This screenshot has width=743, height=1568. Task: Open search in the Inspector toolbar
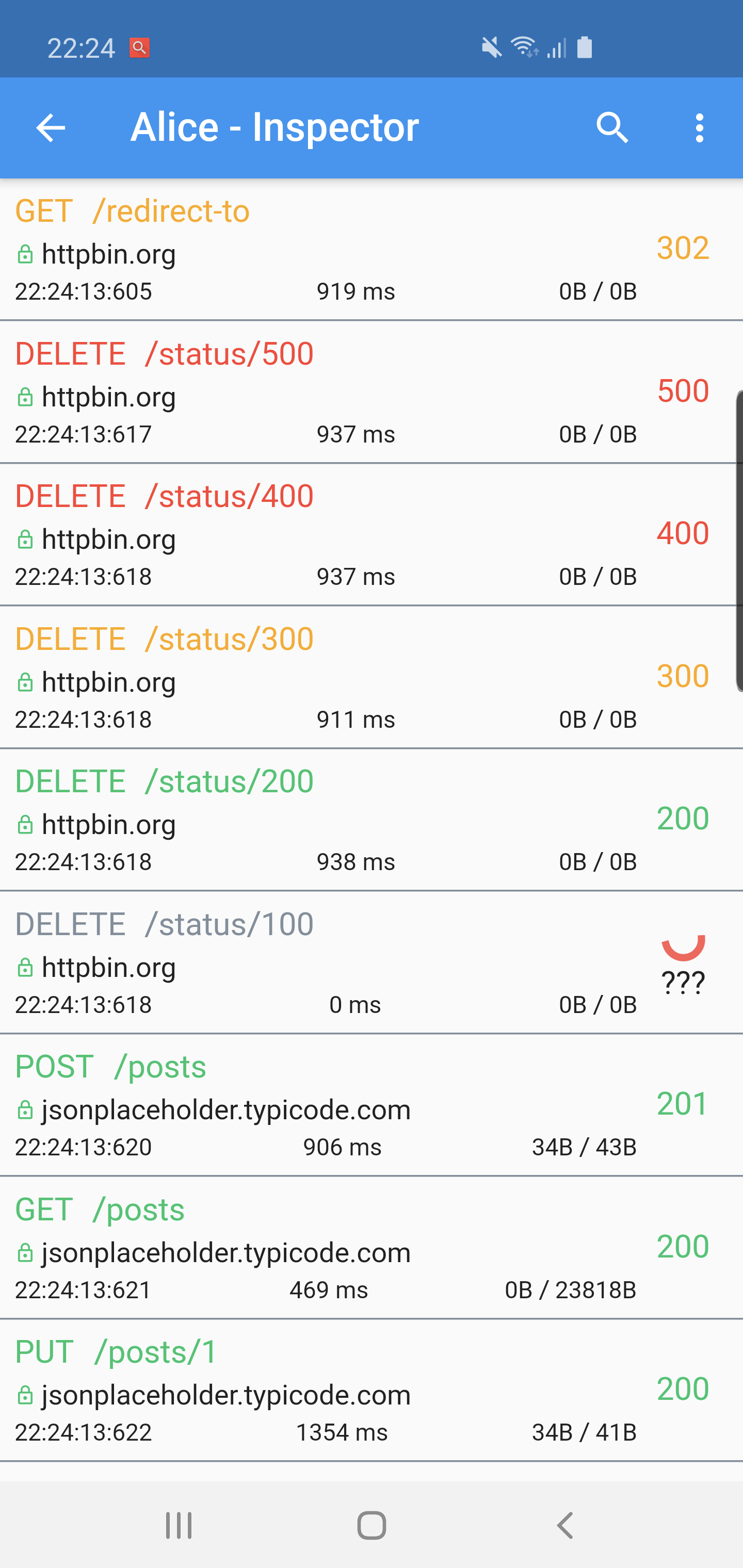click(612, 128)
